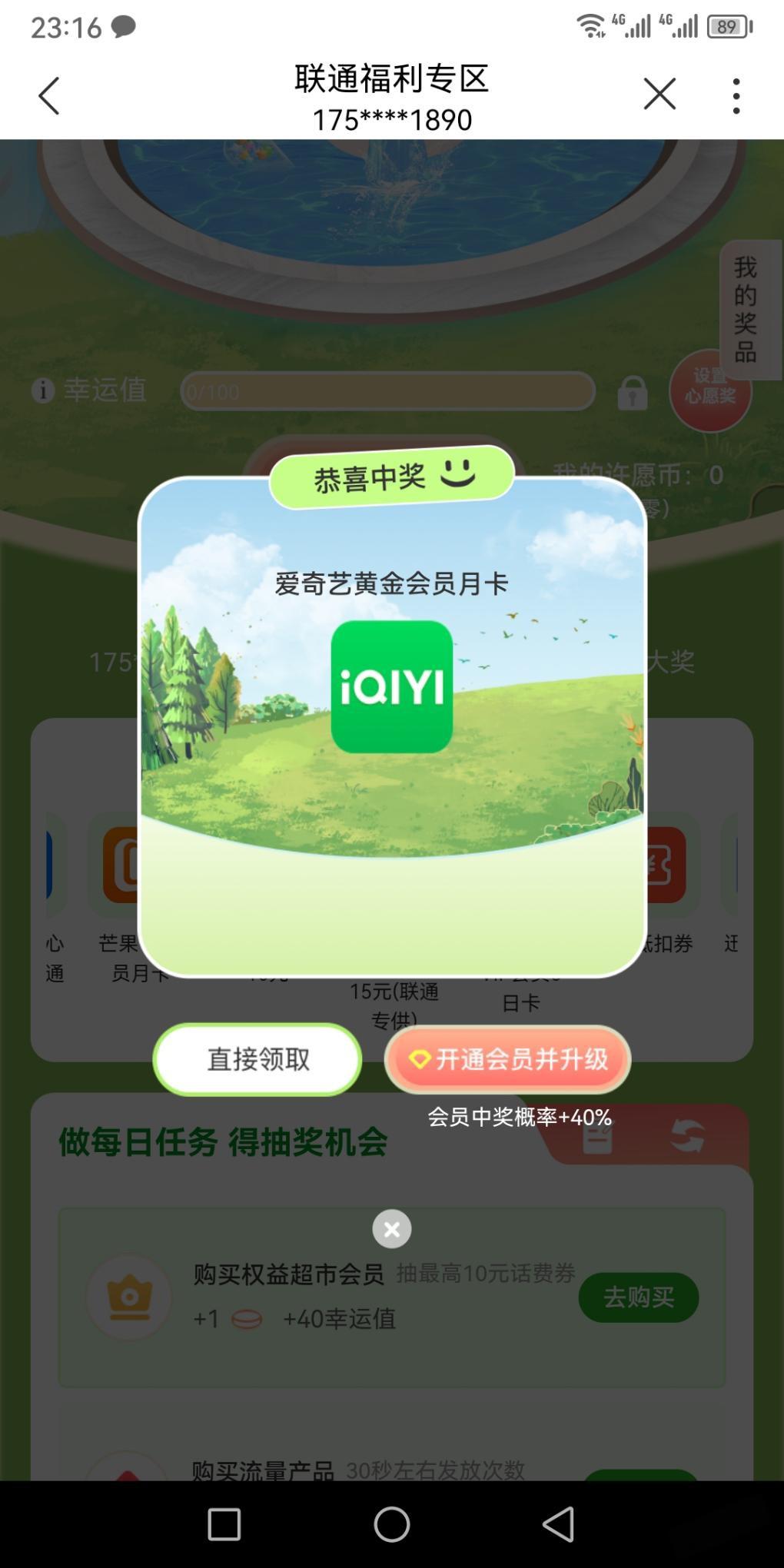
Task: Tap 去购买 for 购买权益超市会员
Action: pyautogui.click(x=638, y=1297)
